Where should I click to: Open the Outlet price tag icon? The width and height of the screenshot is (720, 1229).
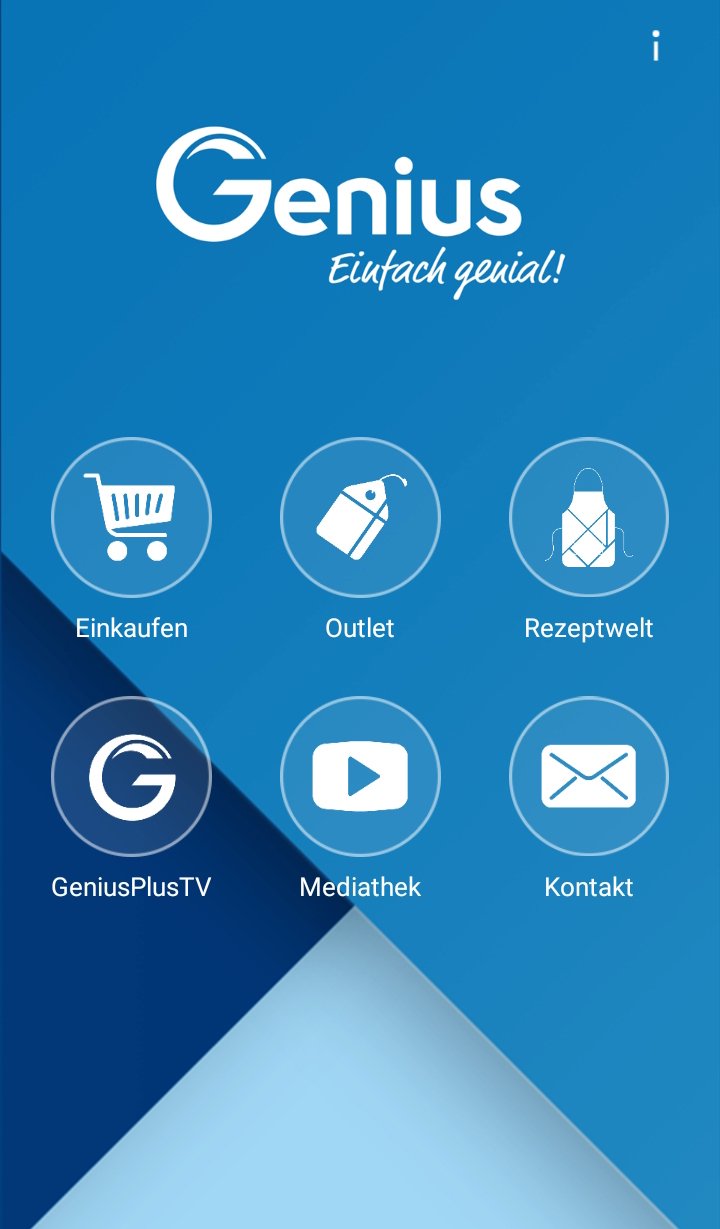(360, 516)
